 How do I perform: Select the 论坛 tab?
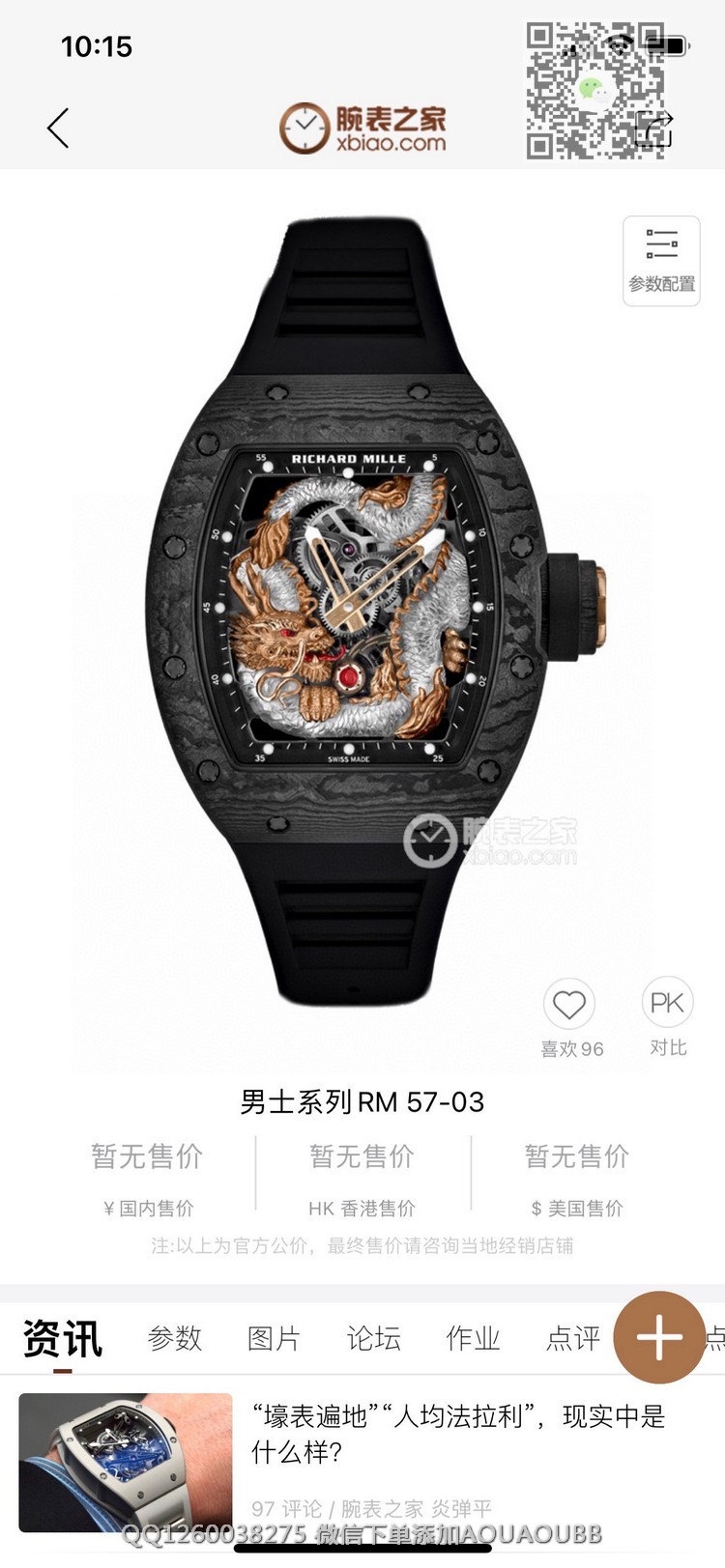374,1339
